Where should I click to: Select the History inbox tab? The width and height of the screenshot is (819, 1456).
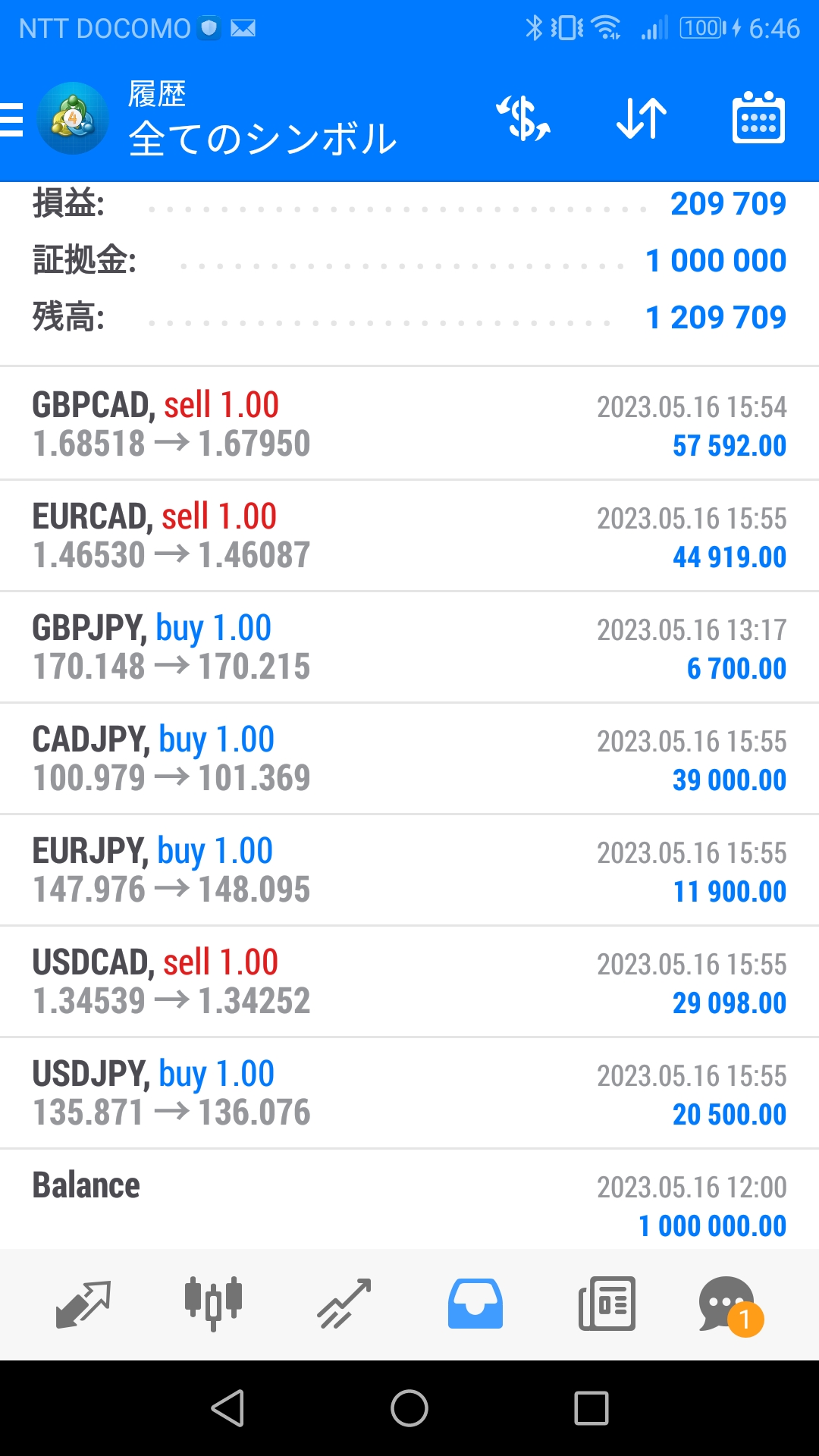coord(475,1304)
